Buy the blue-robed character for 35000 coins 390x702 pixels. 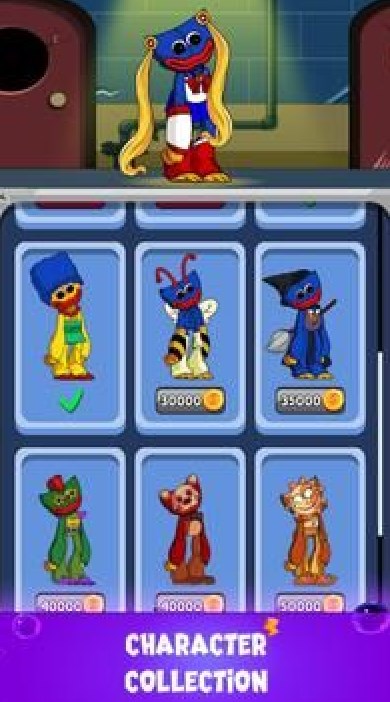[310, 400]
